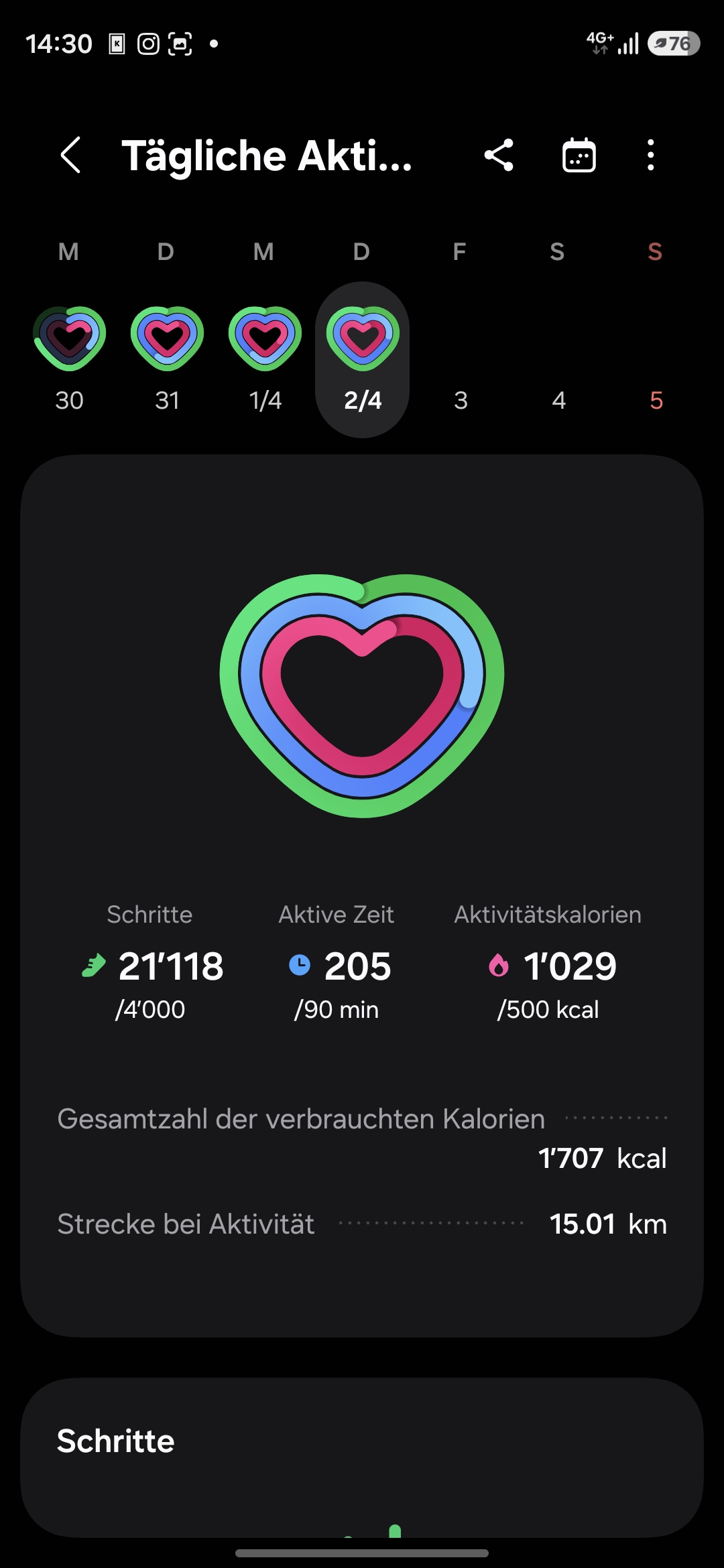
Task: Open the calendar date picker
Action: [579, 155]
